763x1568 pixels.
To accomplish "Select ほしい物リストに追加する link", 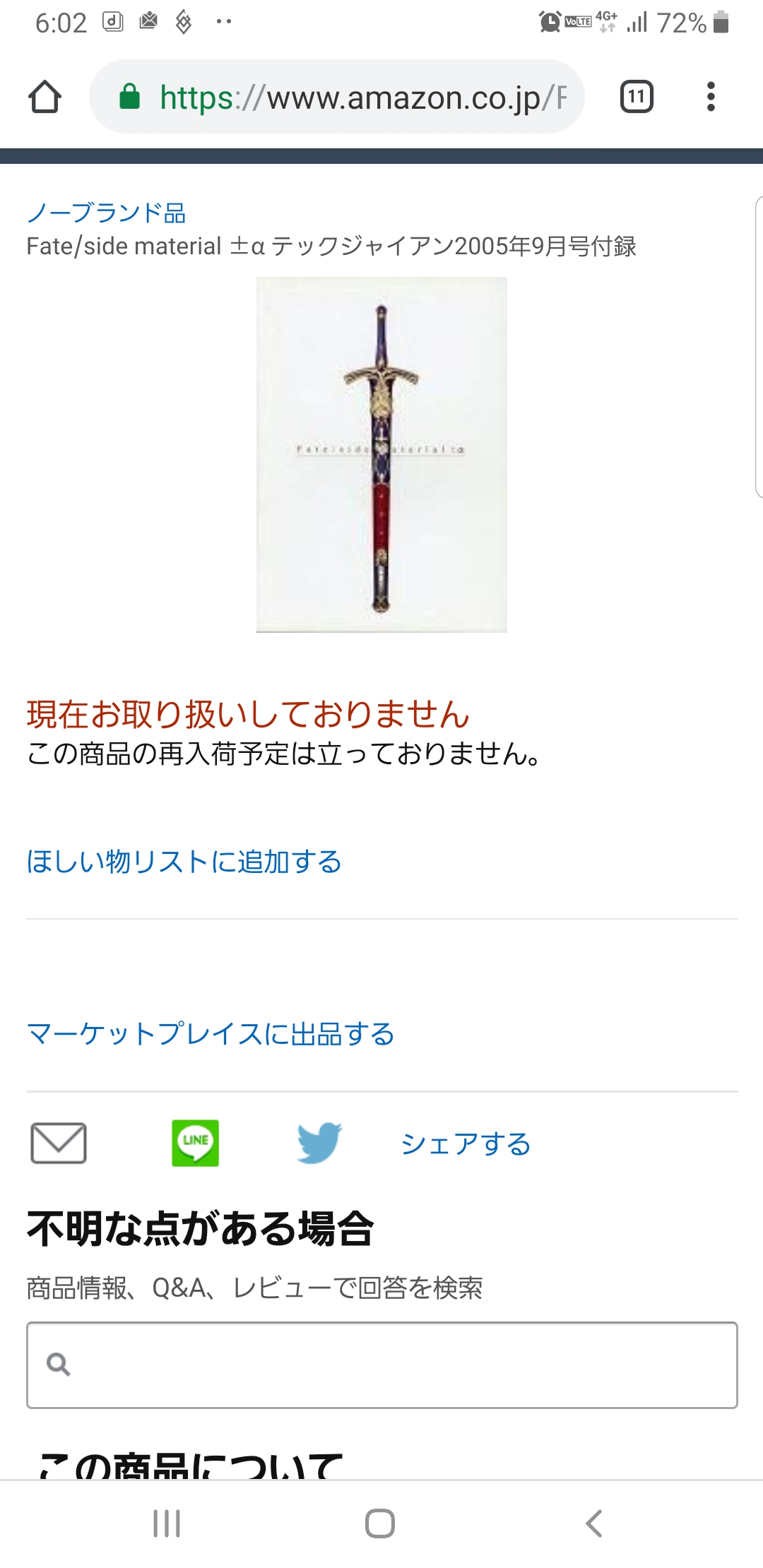I will [x=184, y=862].
